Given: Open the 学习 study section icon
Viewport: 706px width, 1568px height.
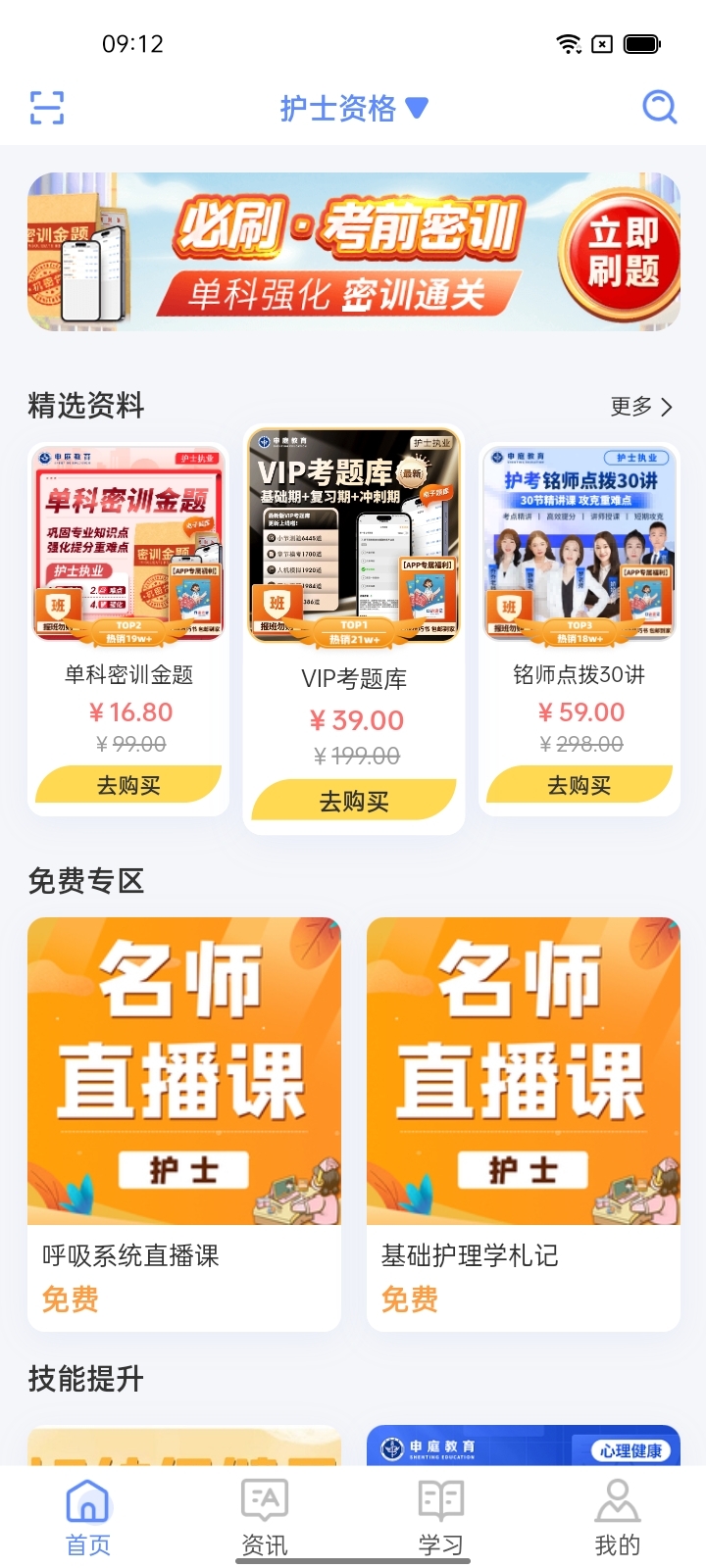Looking at the screenshot, I should point(439,1498).
